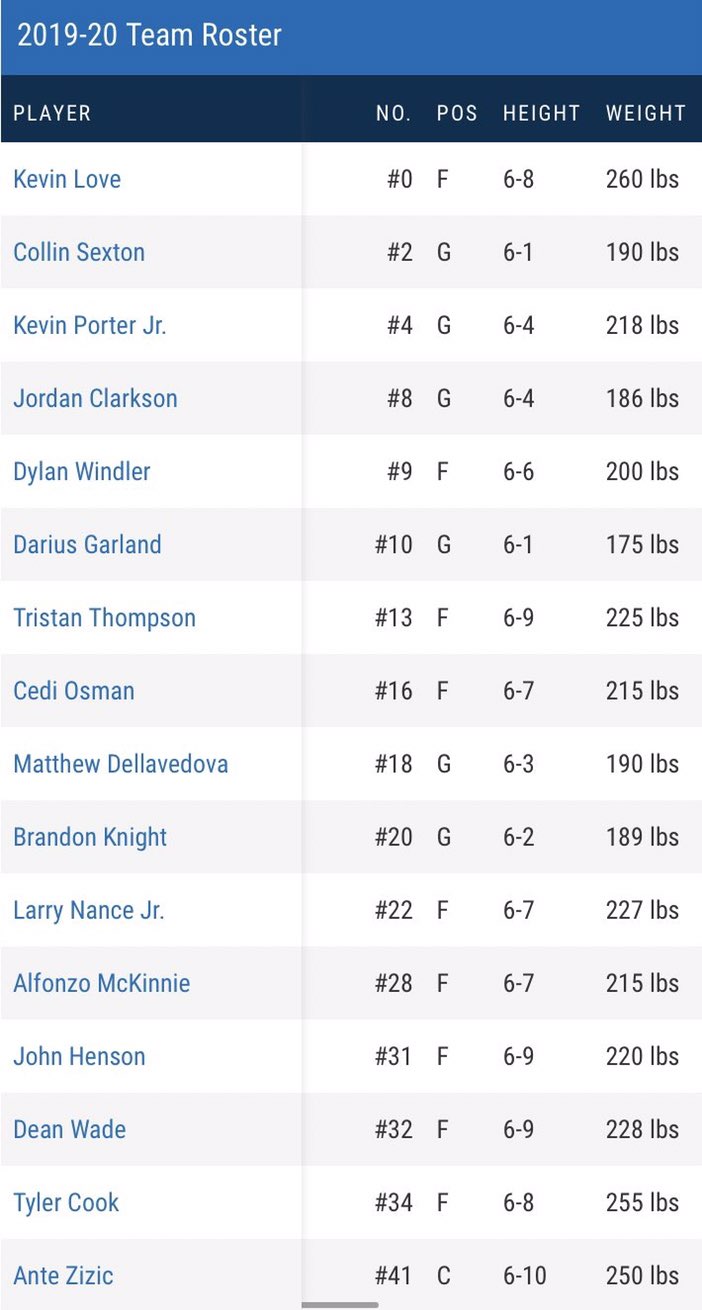The image size is (702, 1310).
Task: Open Dylan Windler's profile
Action: pyautogui.click(x=82, y=472)
